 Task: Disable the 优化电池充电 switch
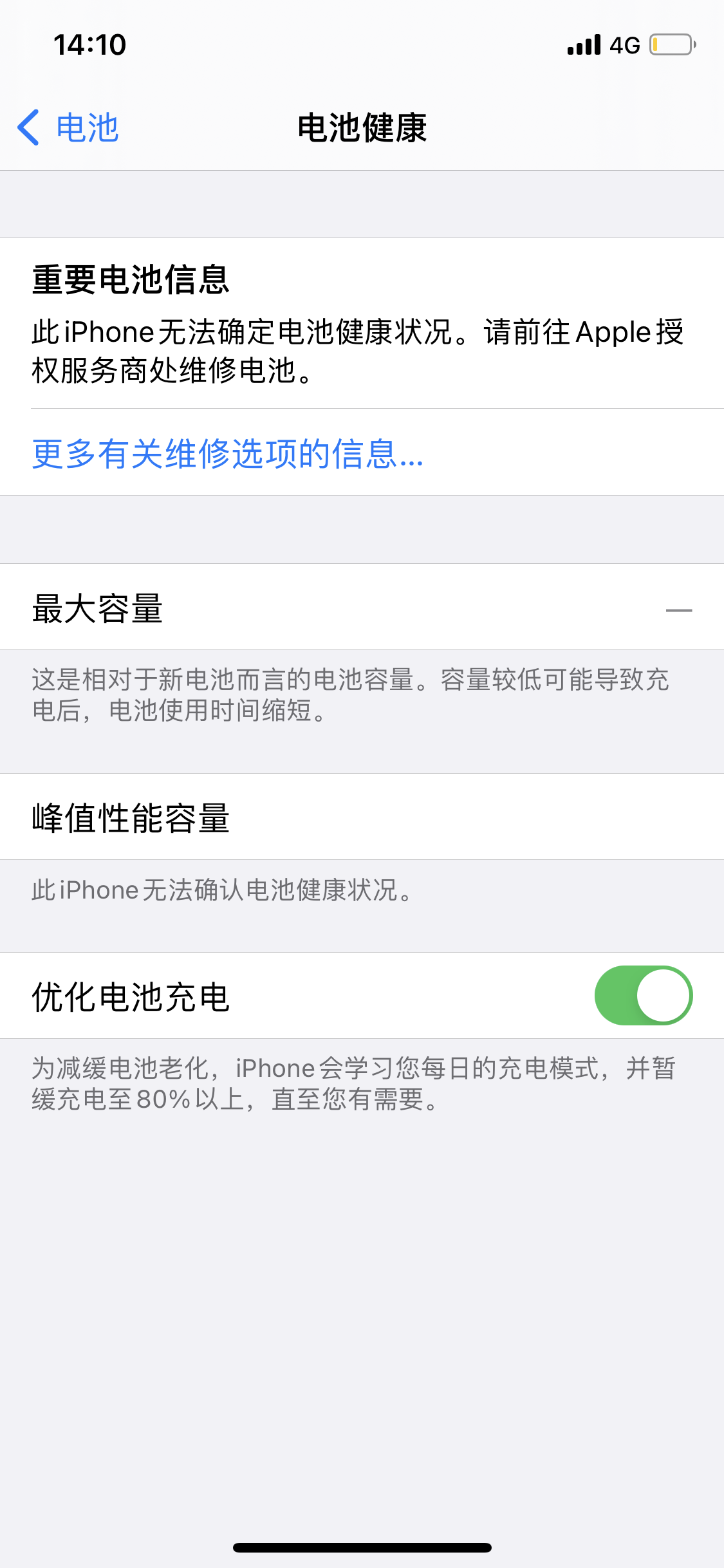(642, 995)
